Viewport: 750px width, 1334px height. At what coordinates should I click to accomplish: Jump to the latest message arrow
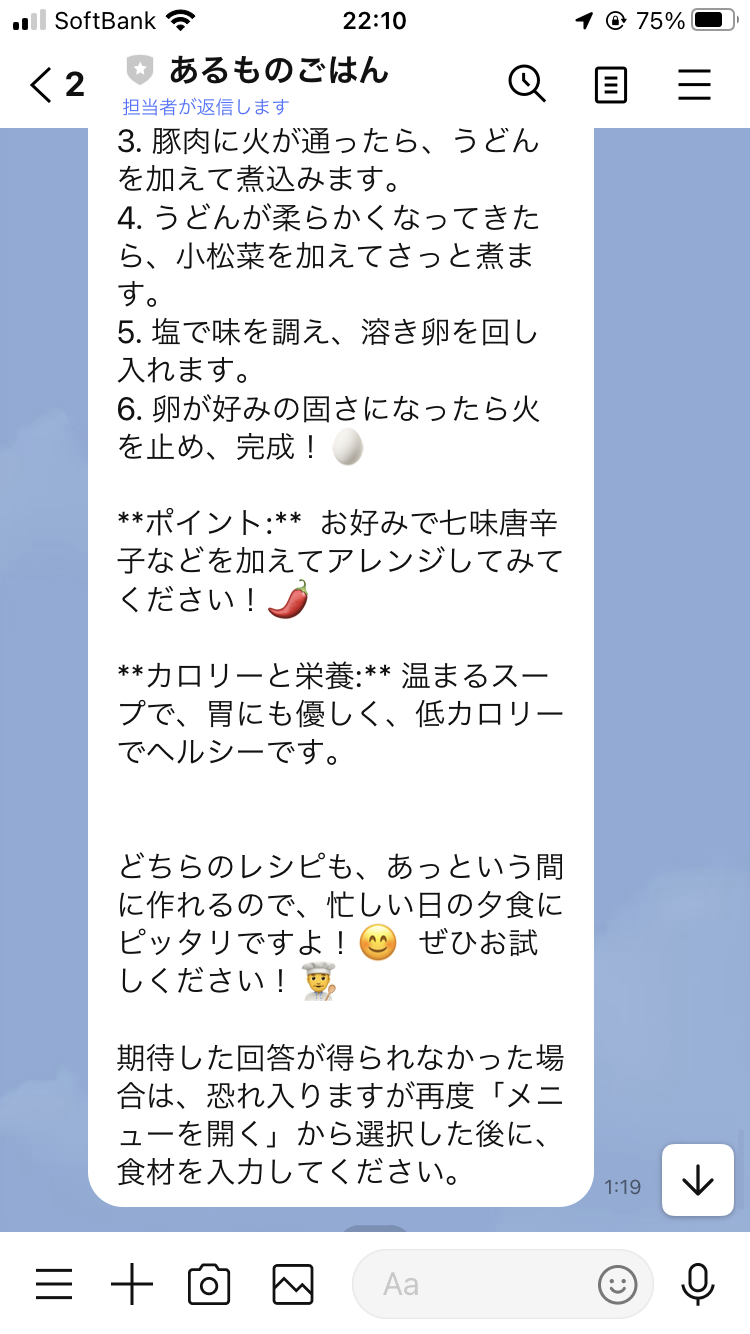coord(697,1181)
